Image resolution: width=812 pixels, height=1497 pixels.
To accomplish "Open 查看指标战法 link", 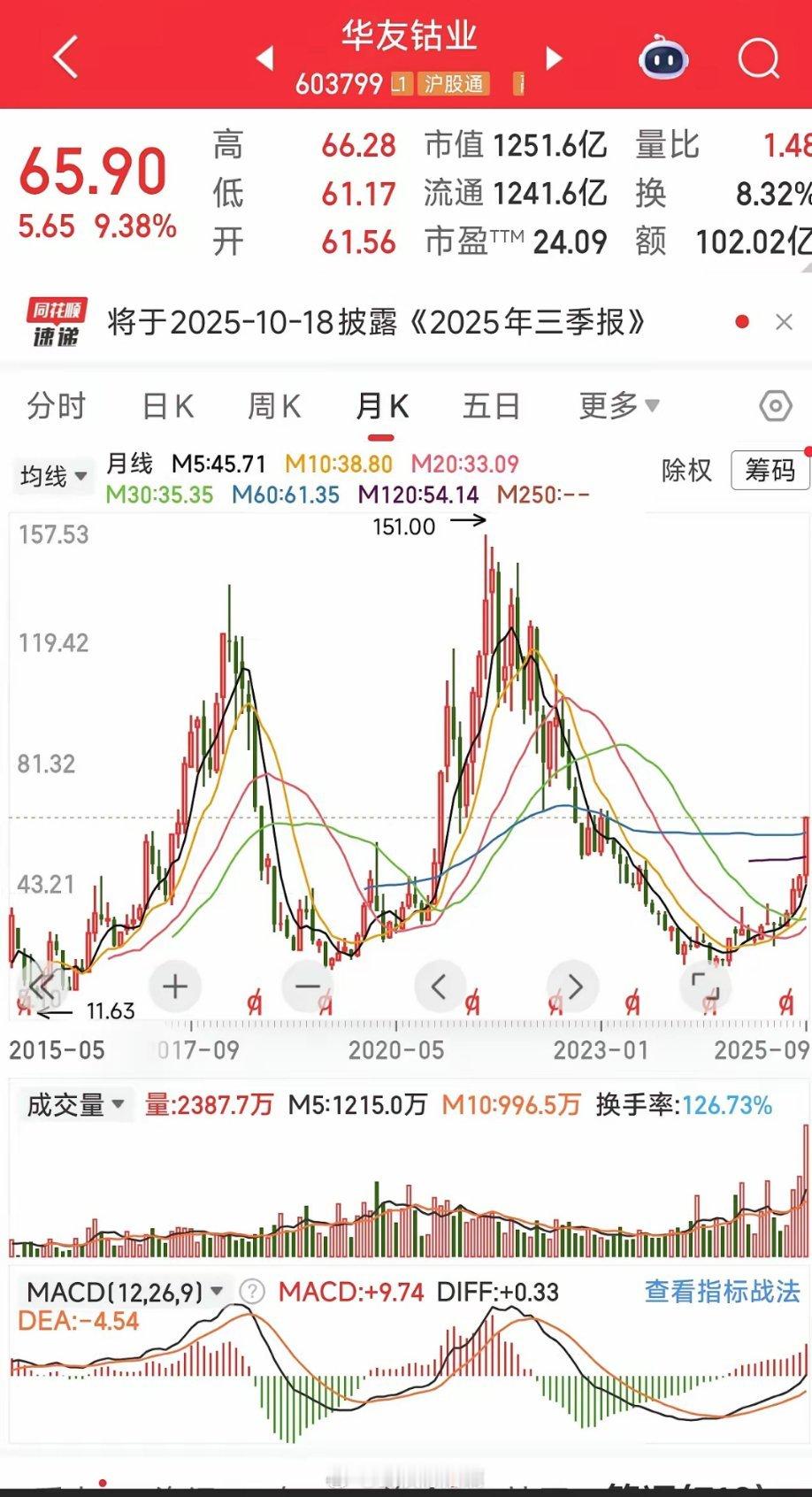I will (722, 1291).
